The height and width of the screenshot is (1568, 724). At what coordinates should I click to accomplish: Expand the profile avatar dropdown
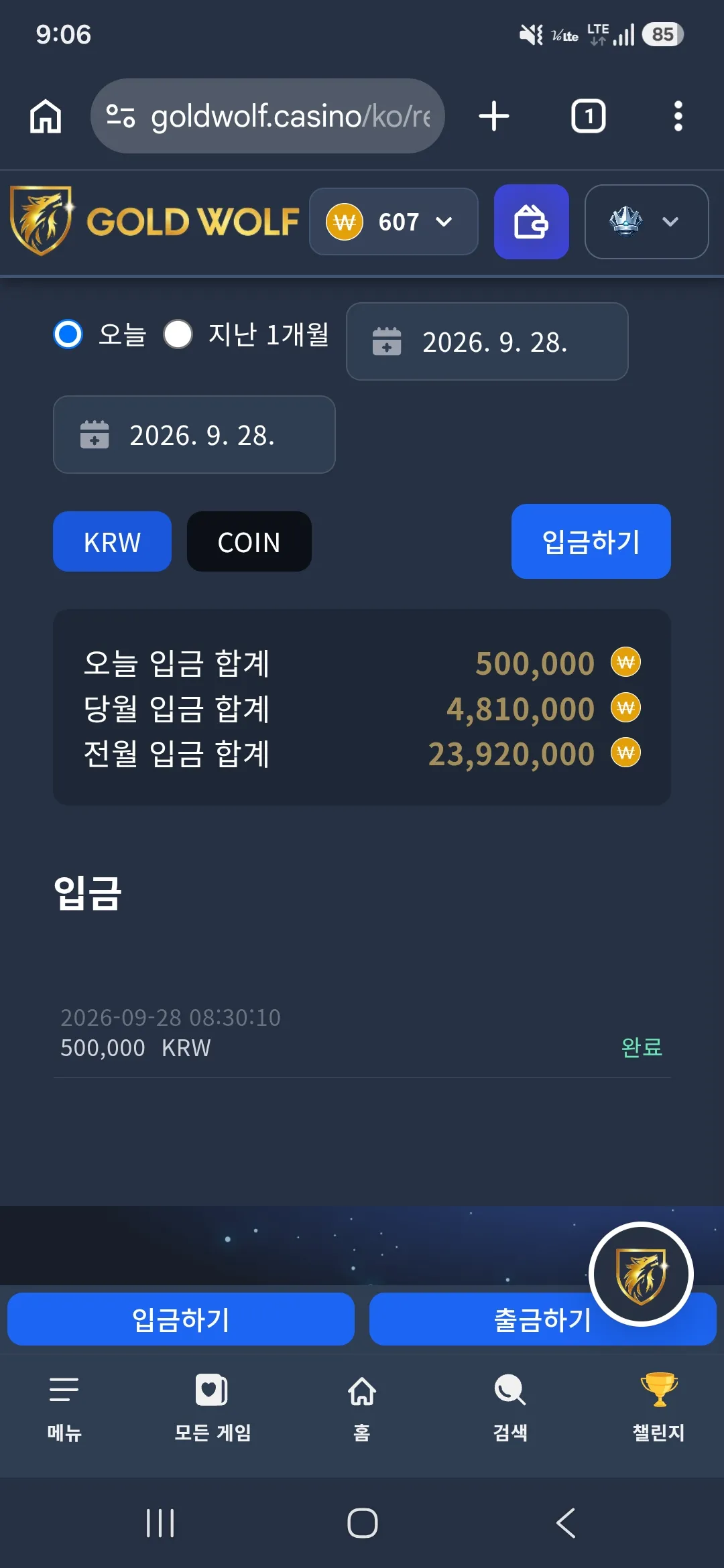point(646,222)
